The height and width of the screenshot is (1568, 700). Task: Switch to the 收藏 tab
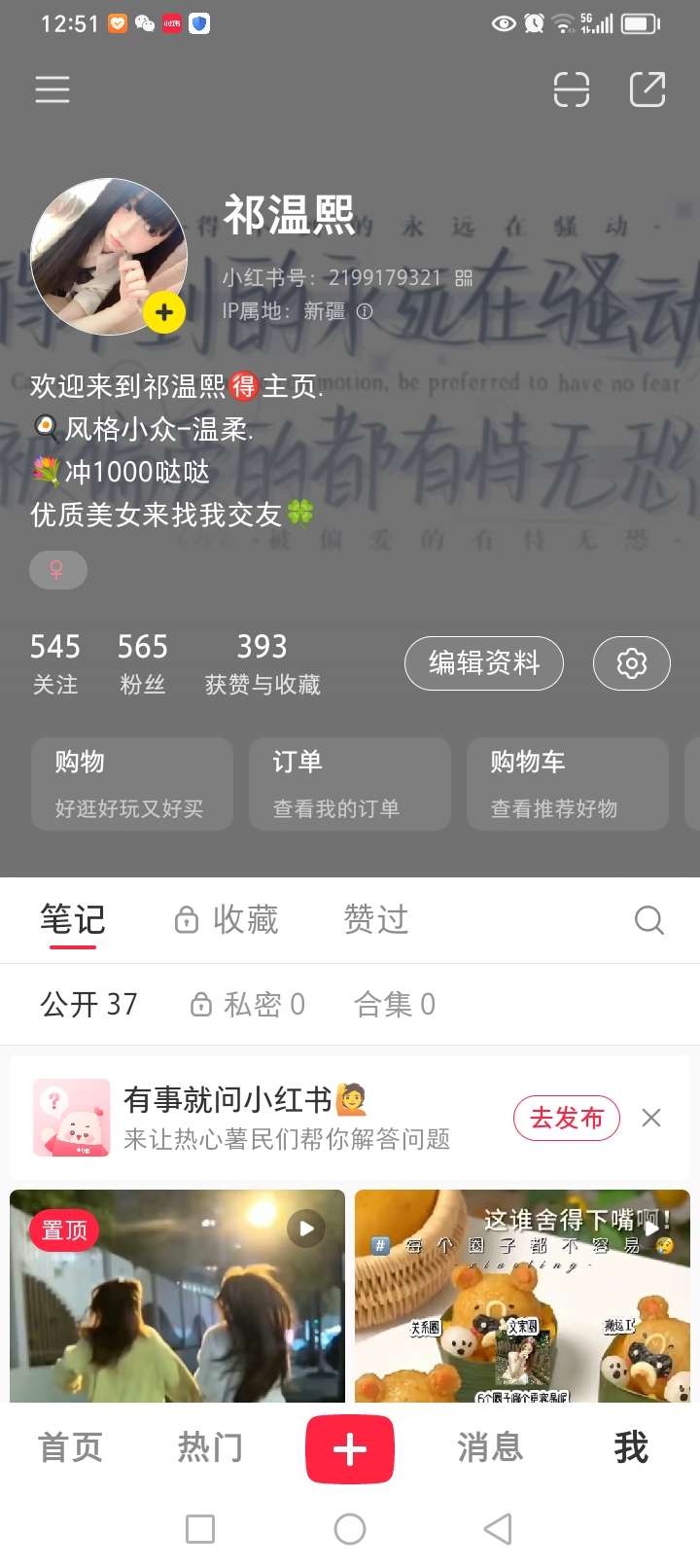227,919
